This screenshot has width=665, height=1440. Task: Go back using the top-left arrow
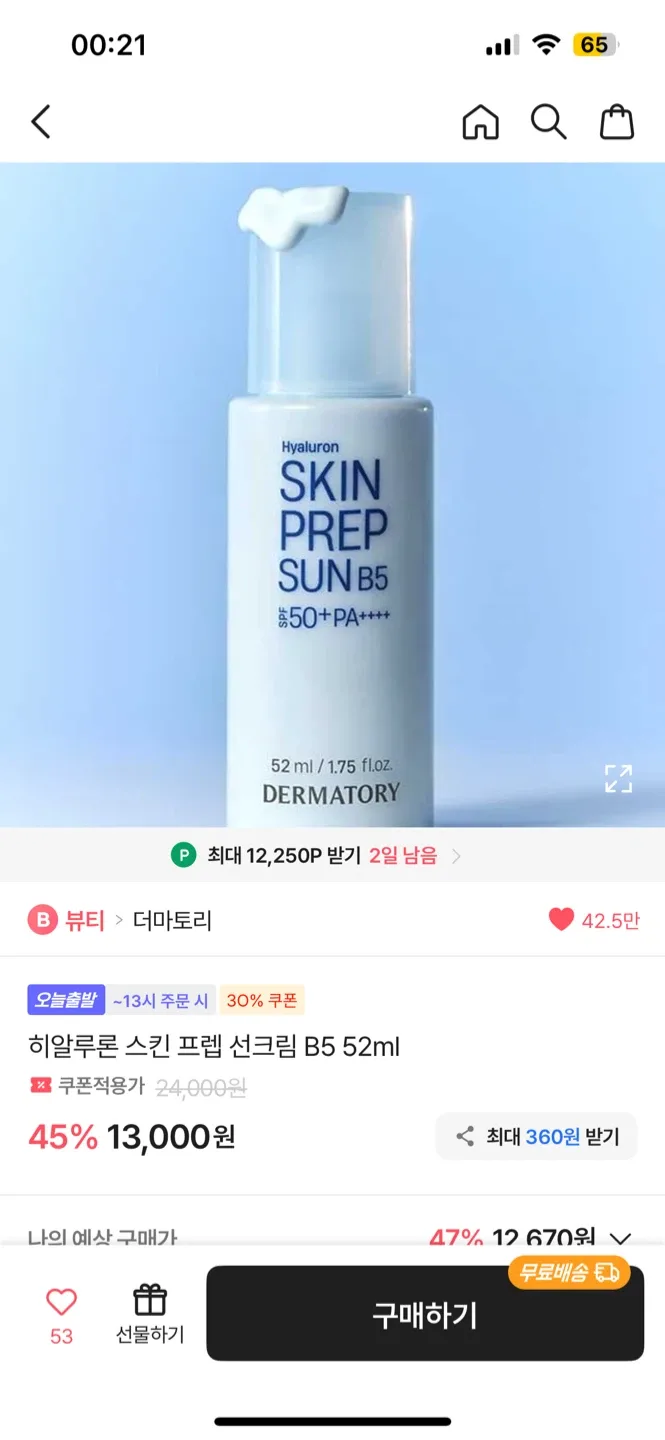40,122
